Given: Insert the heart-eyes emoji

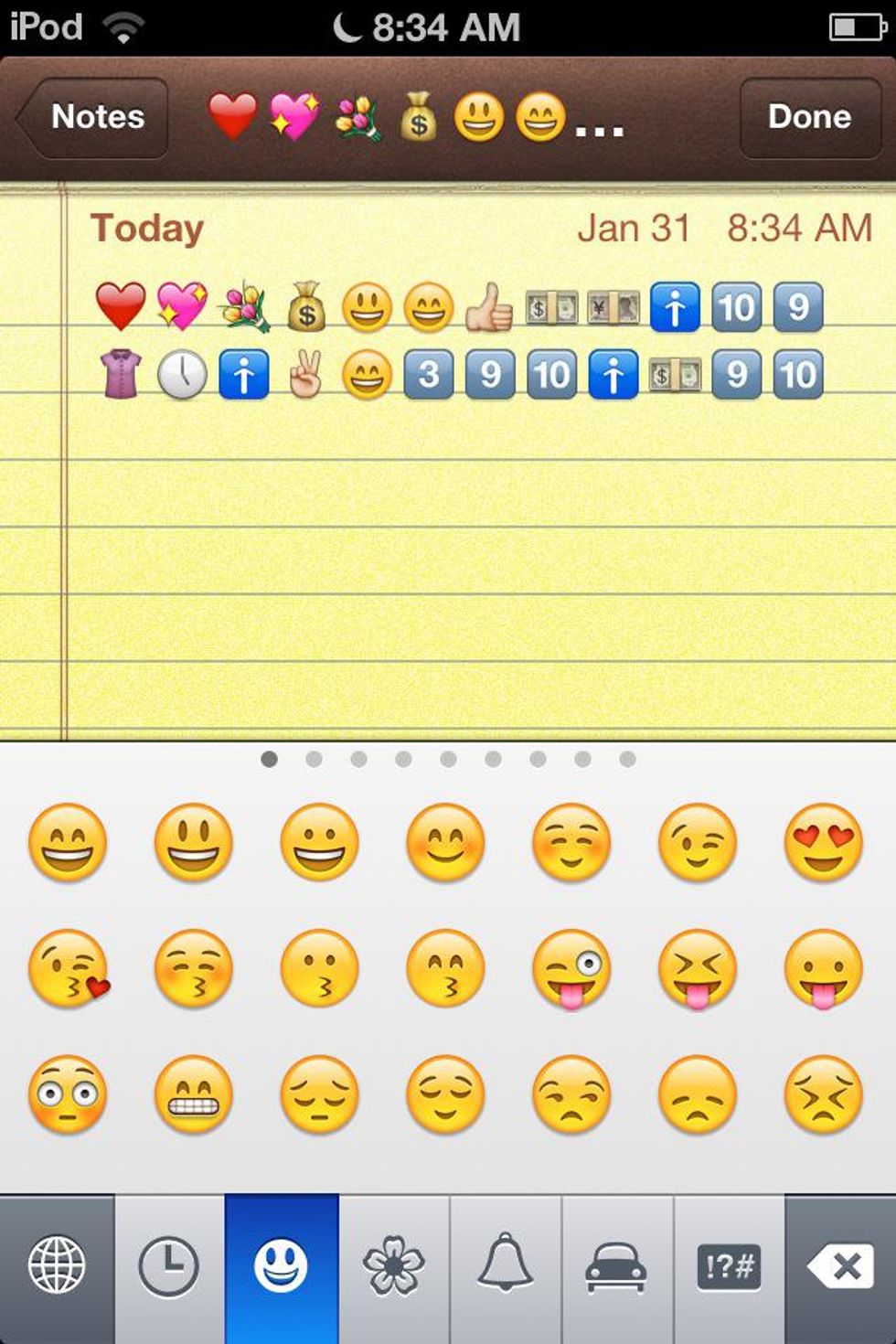Looking at the screenshot, I should (x=823, y=842).
